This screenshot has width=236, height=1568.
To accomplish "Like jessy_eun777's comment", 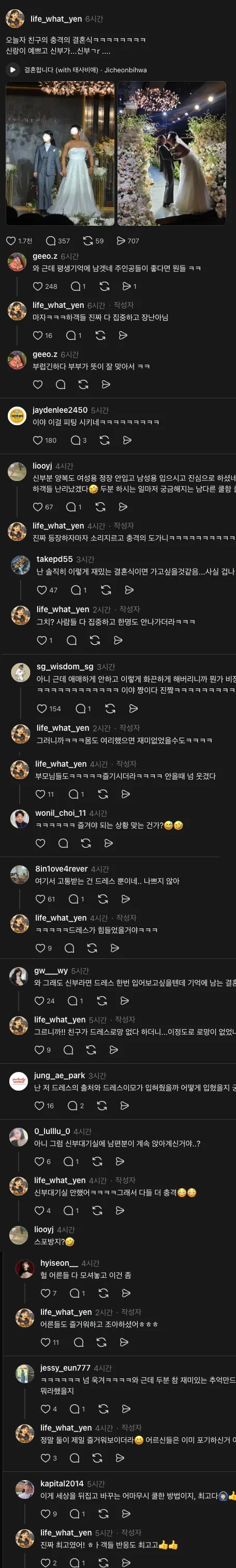I will click(x=45, y=1408).
